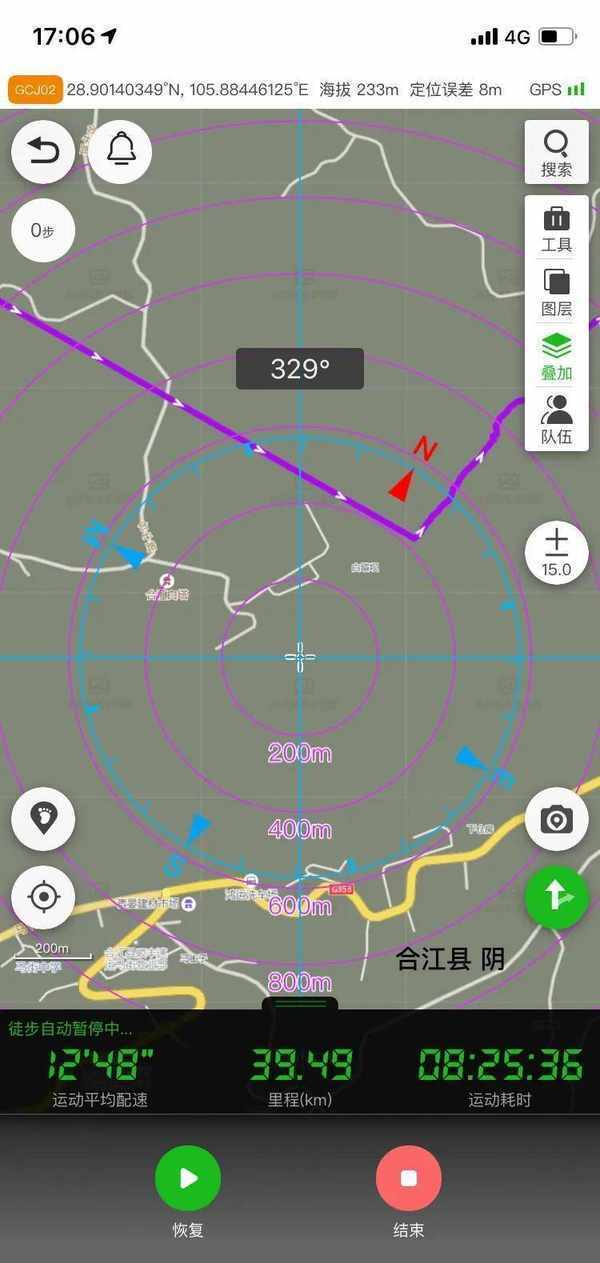Expand the stats panel handle
600x1263 pixels.
click(x=300, y=1003)
